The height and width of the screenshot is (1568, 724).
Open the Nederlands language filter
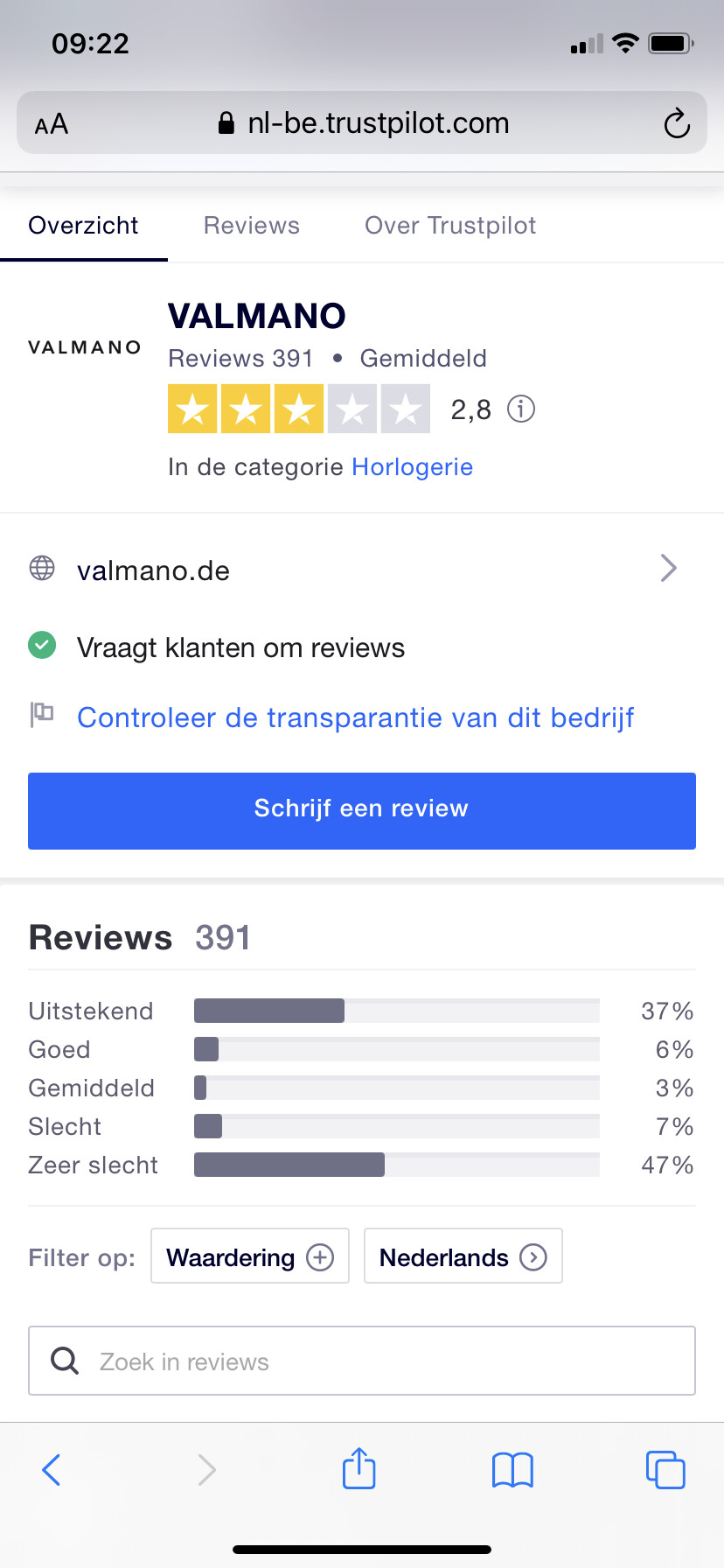[x=463, y=1256]
